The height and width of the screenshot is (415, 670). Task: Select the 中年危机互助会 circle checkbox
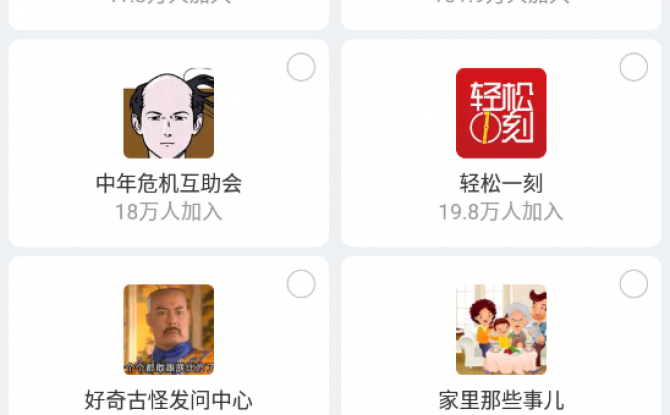pyautogui.click(x=301, y=67)
